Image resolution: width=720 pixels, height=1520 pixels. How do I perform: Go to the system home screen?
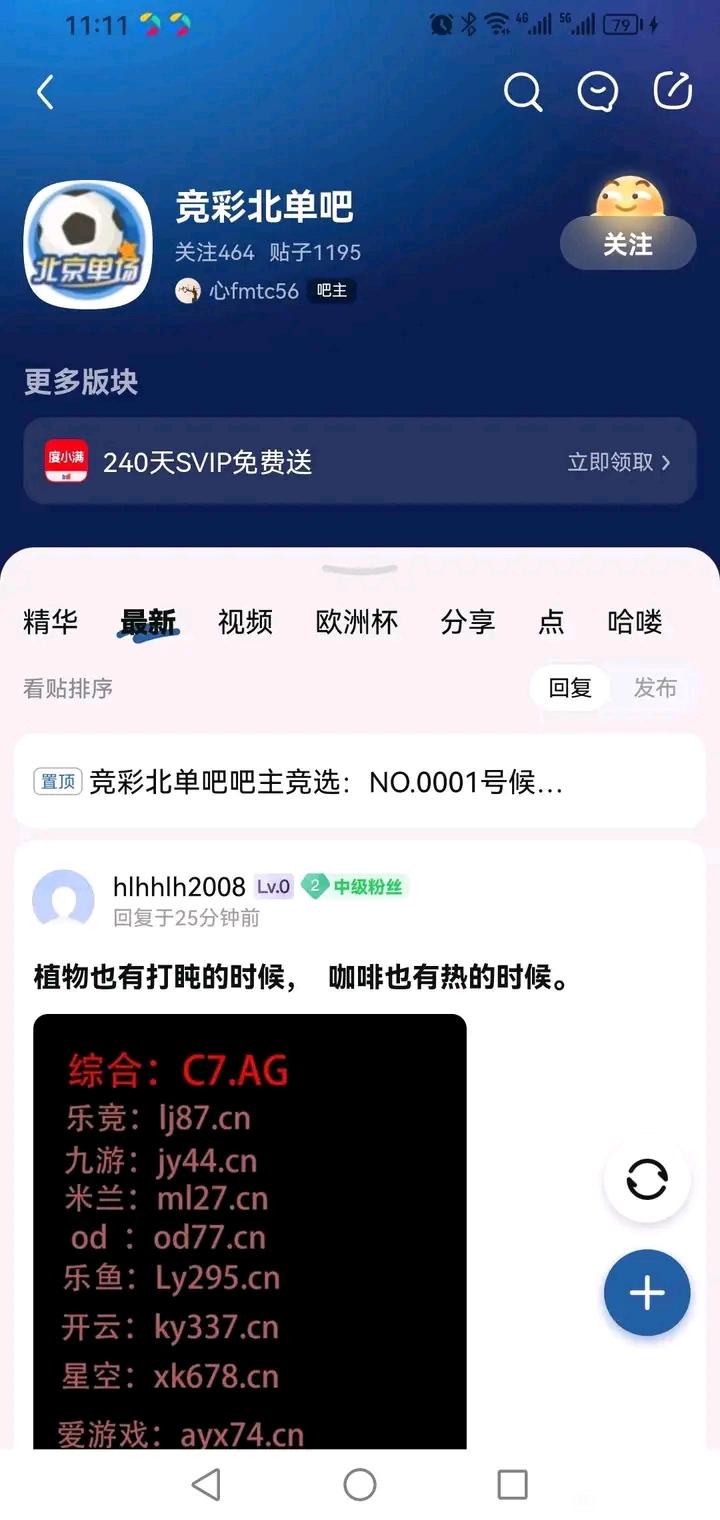coord(360,1485)
